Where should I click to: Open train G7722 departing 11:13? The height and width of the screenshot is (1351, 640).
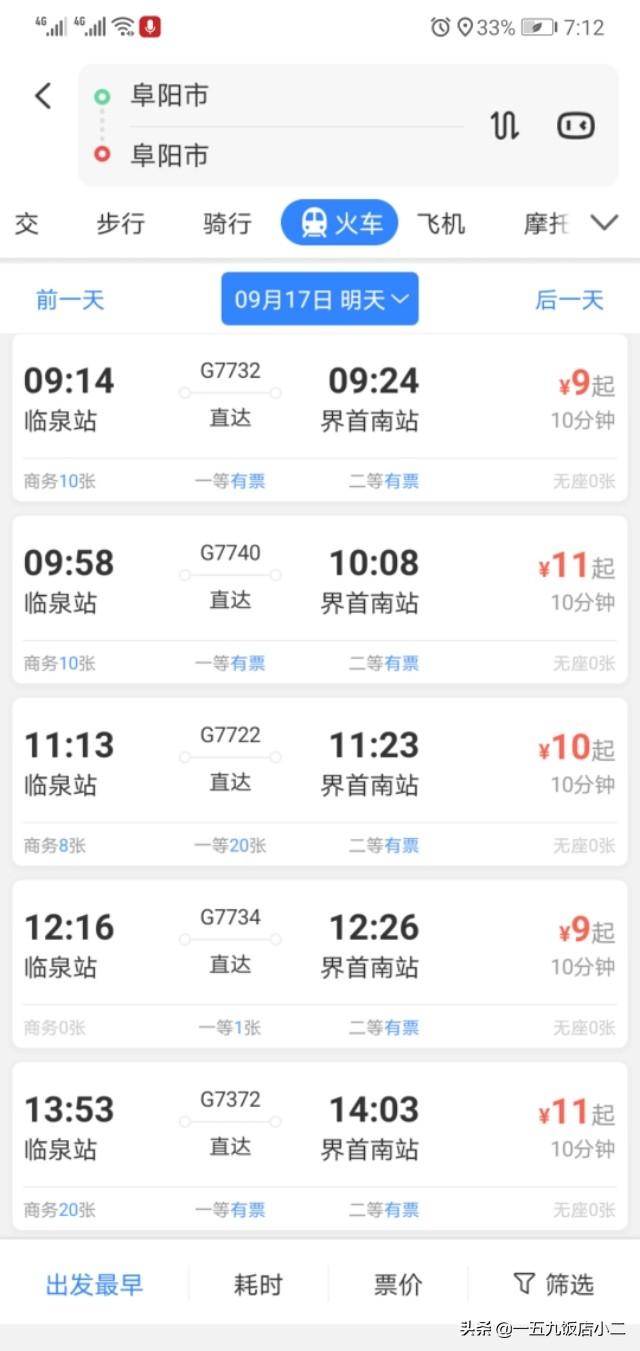click(x=320, y=781)
